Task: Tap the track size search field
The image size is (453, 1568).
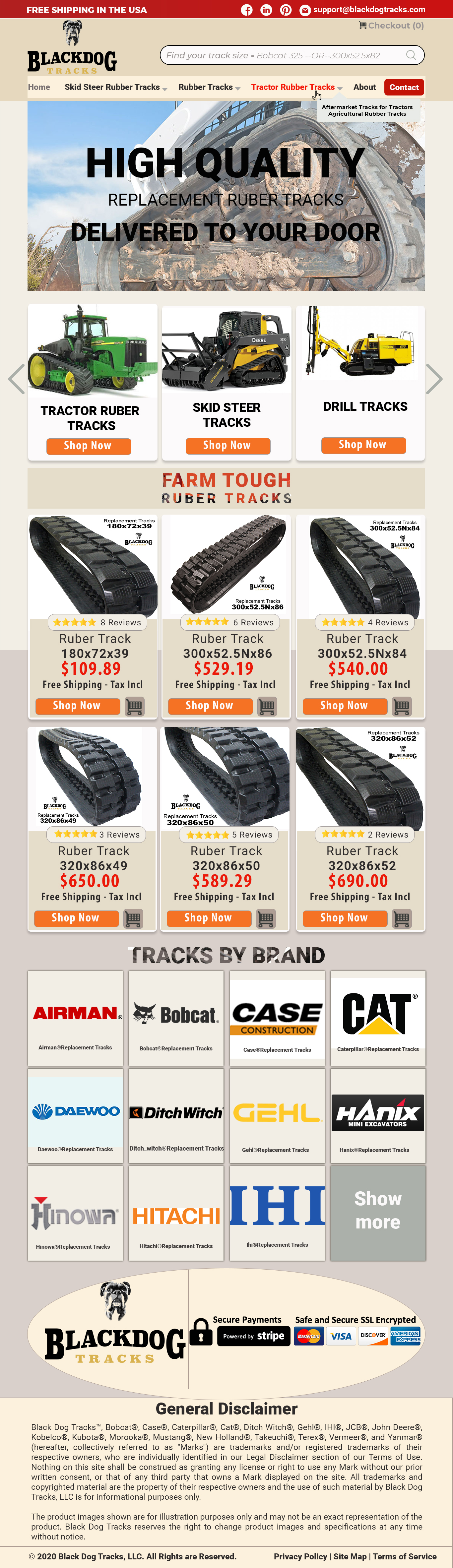Action: [x=283, y=55]
